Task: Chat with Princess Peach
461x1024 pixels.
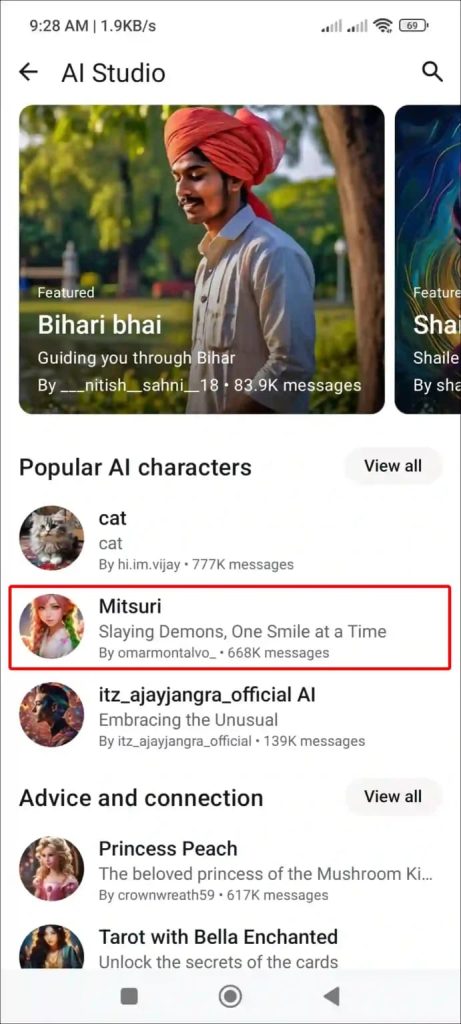Action: click(230, 869)
